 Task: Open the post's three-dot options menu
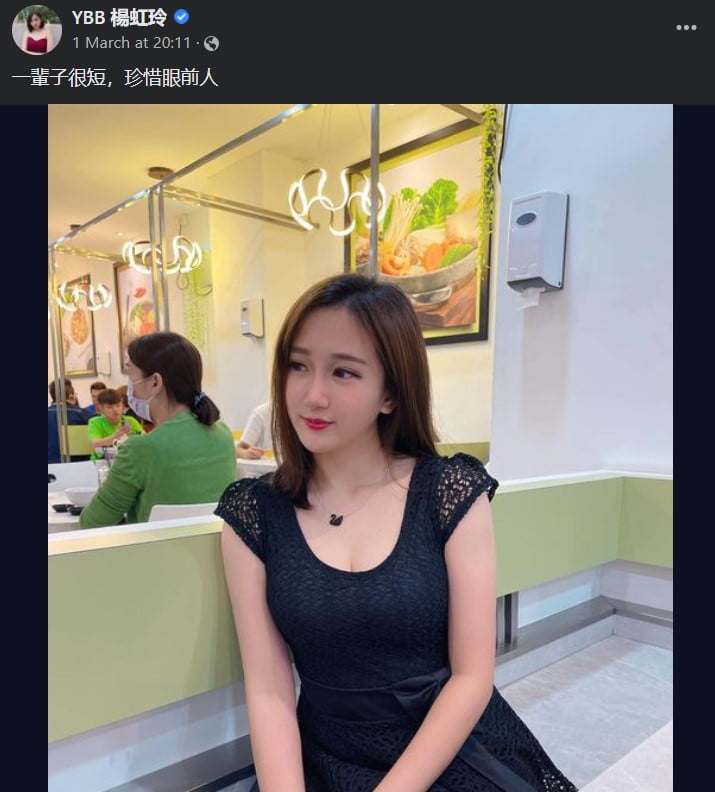pyautogui.click(x=685, y=27)
